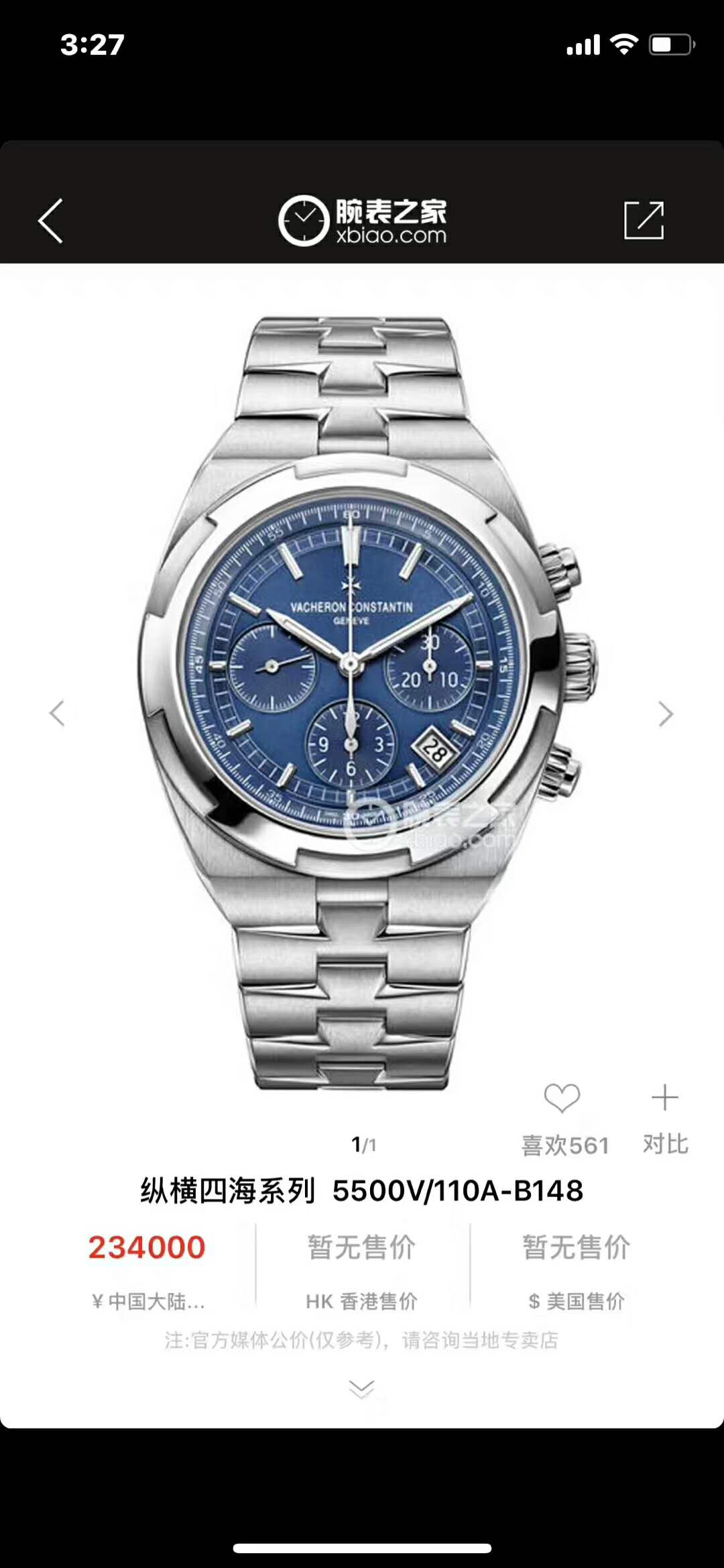
Task: Show next watch image arrow
Action: pos(664,714)
